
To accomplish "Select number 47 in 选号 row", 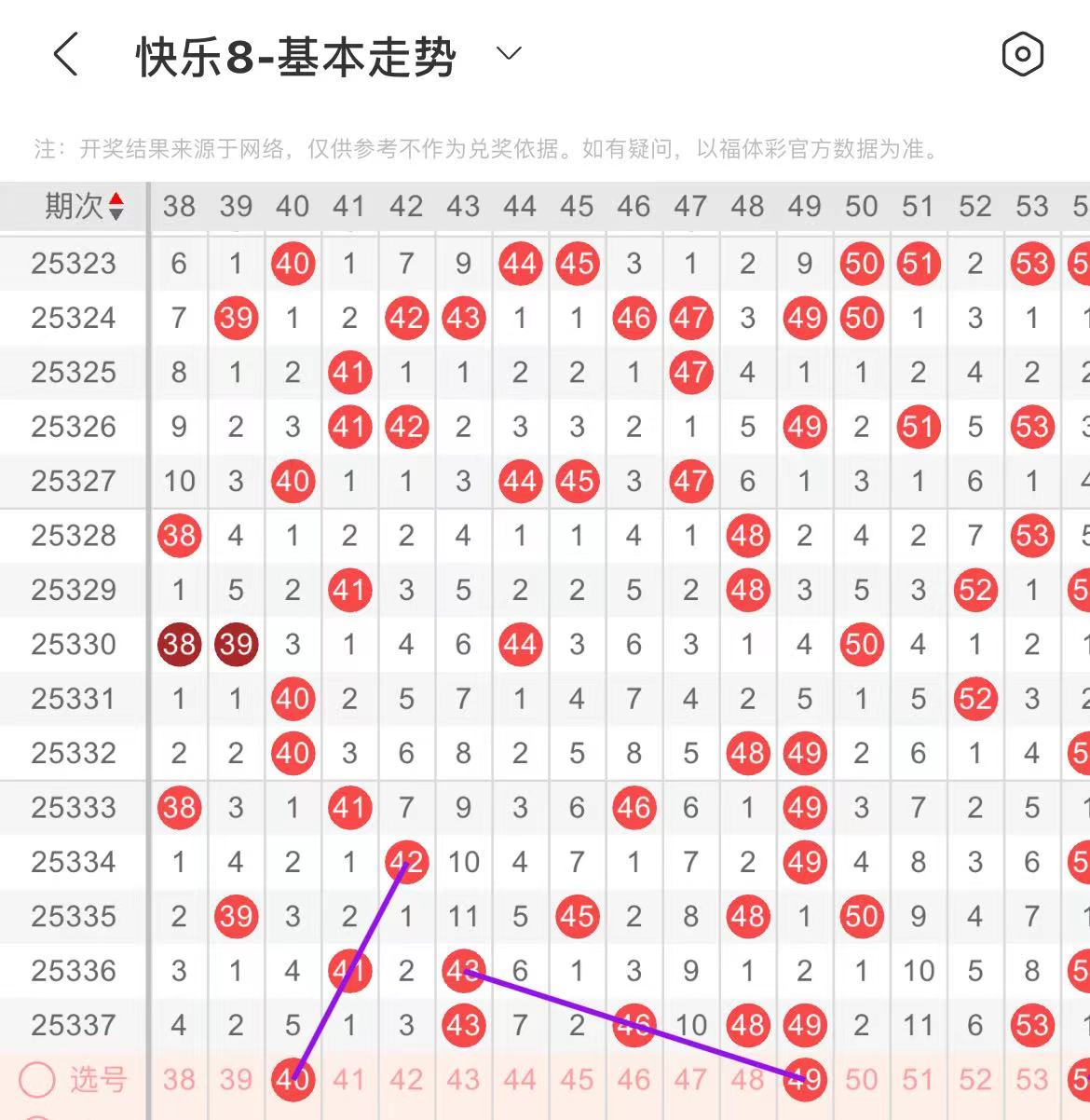I will 690,1080.
